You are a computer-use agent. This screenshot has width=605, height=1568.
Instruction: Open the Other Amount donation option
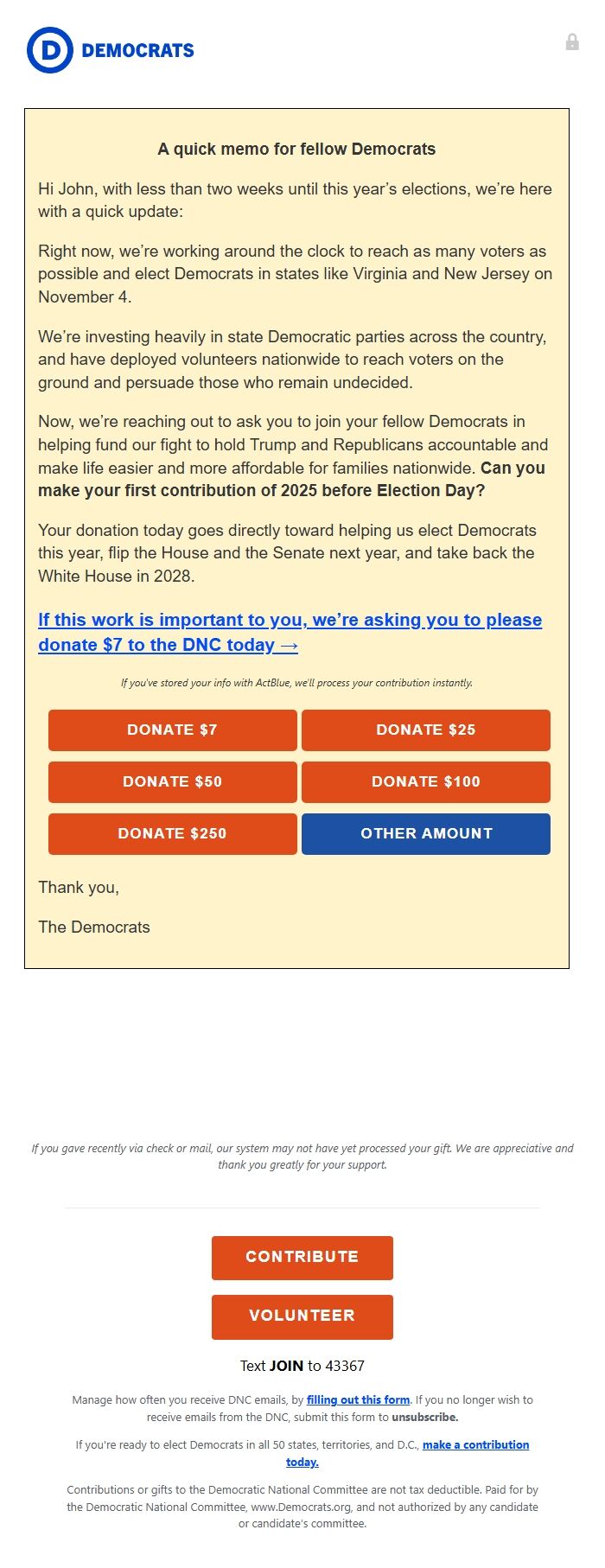(425, 833)
